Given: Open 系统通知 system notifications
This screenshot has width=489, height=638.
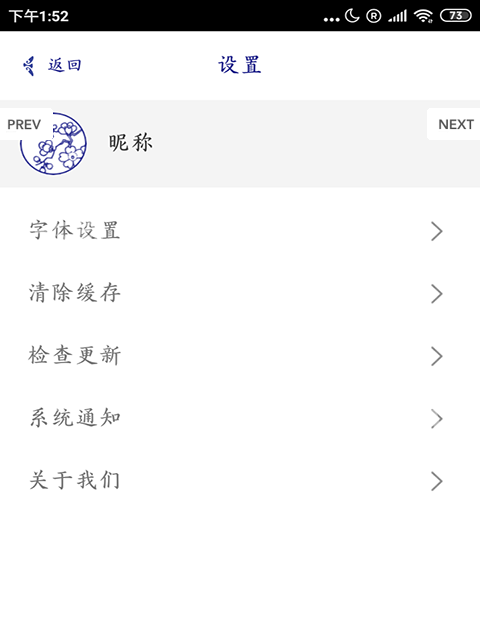Looking at the screenshot, I should [x=240, y=419].
